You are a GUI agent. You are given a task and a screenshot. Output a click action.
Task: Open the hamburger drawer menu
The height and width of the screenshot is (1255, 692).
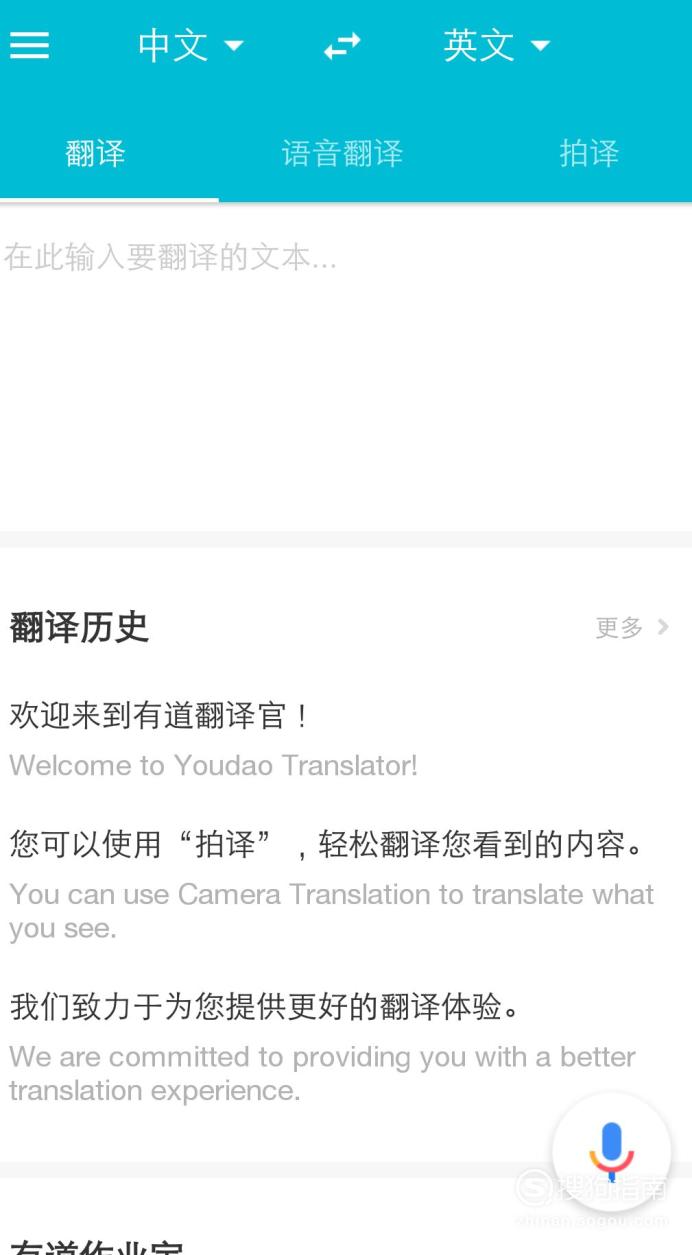tap(29, 45)
